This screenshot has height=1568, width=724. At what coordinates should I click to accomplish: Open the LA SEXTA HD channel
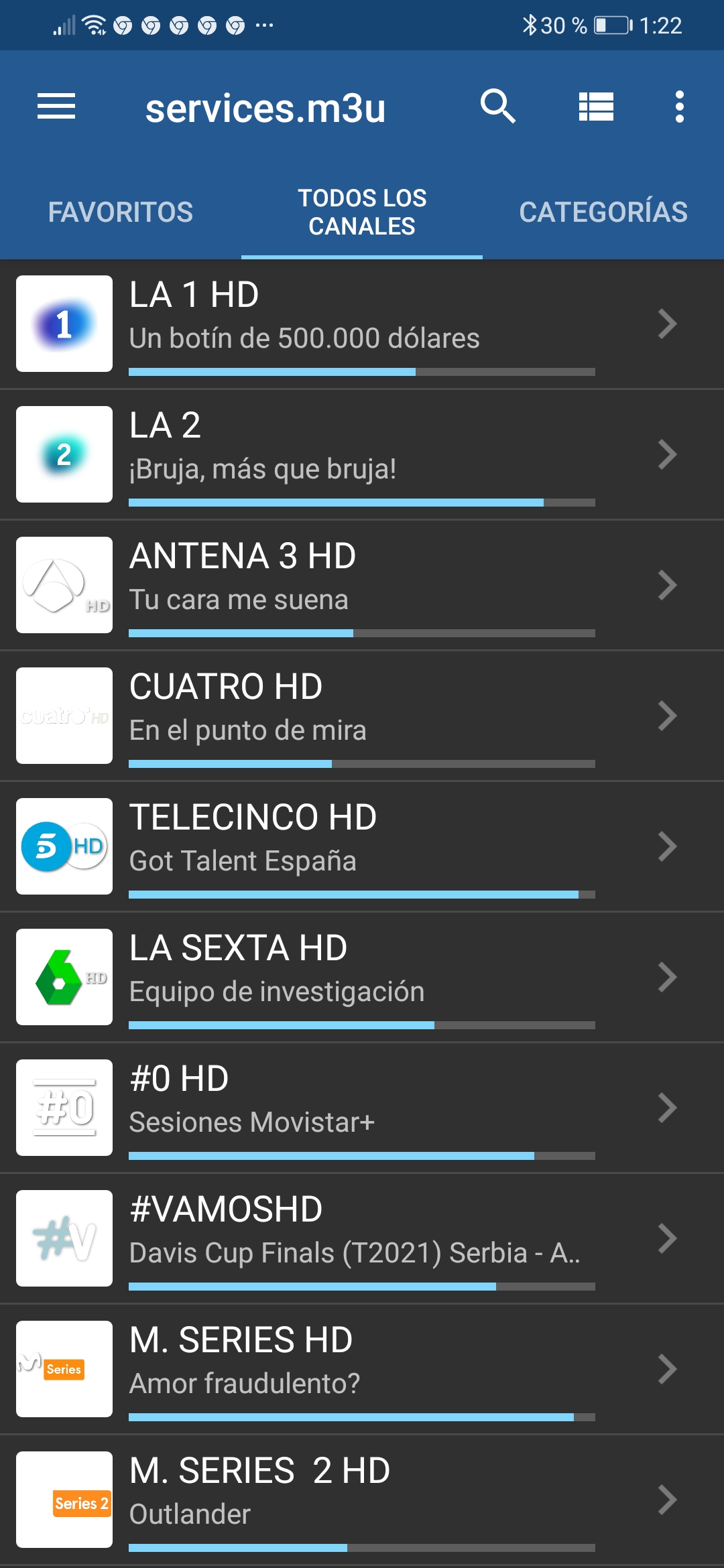362,977
